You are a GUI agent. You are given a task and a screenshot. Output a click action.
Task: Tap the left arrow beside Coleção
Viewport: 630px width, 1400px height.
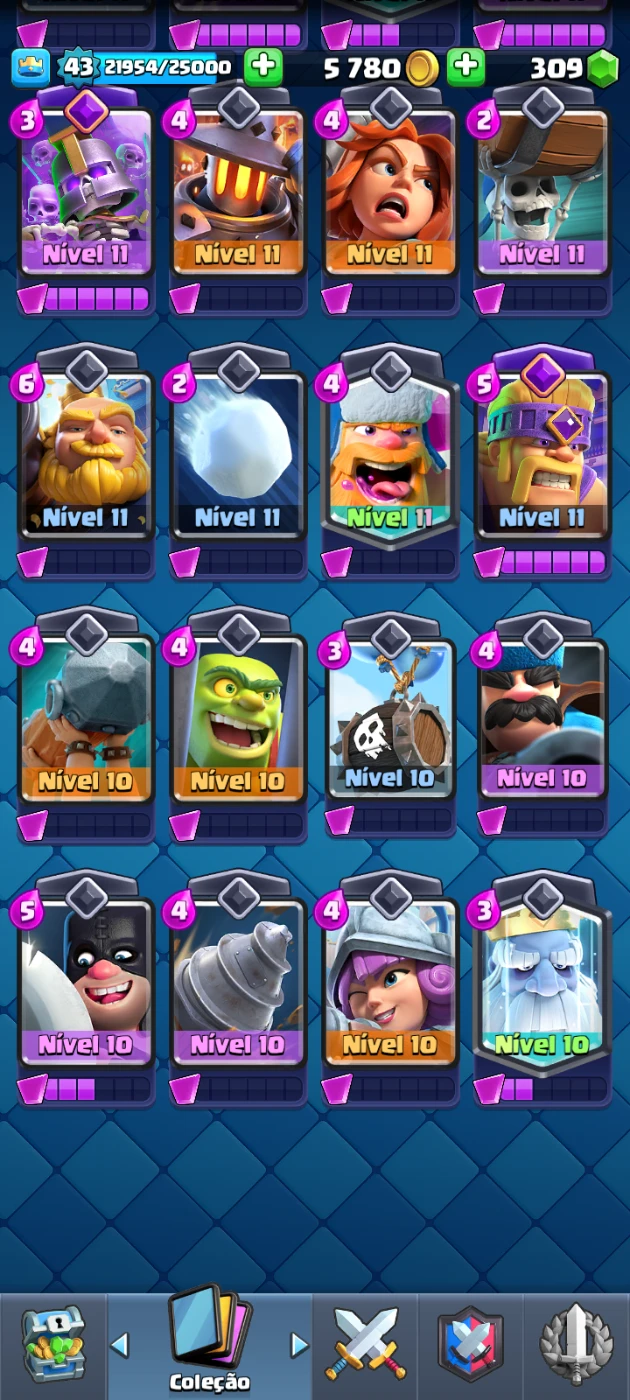(120, 1344)
